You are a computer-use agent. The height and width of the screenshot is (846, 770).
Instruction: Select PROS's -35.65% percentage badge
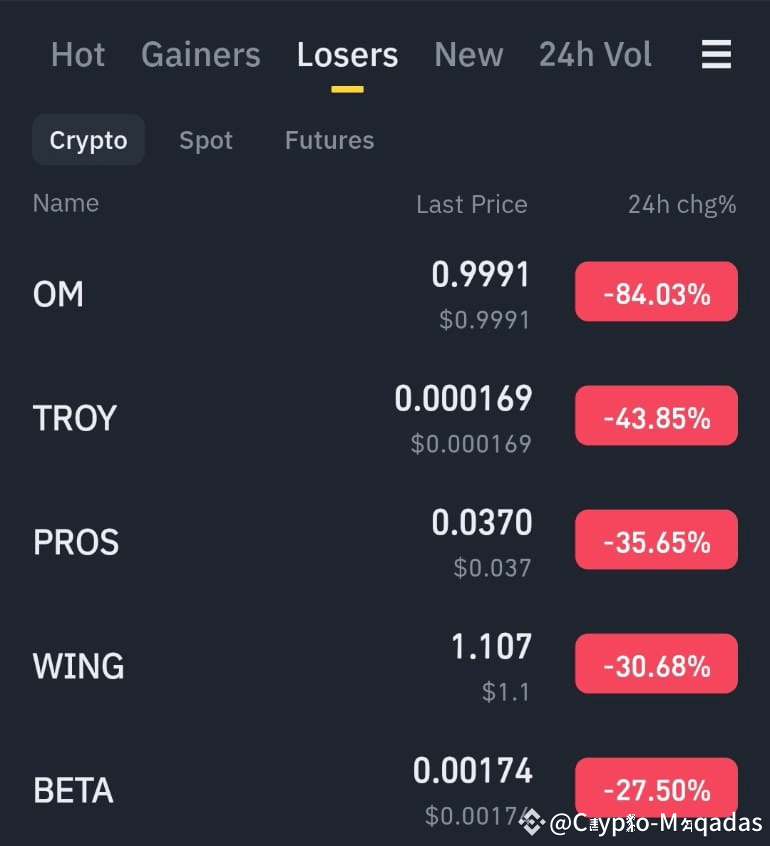656,539
